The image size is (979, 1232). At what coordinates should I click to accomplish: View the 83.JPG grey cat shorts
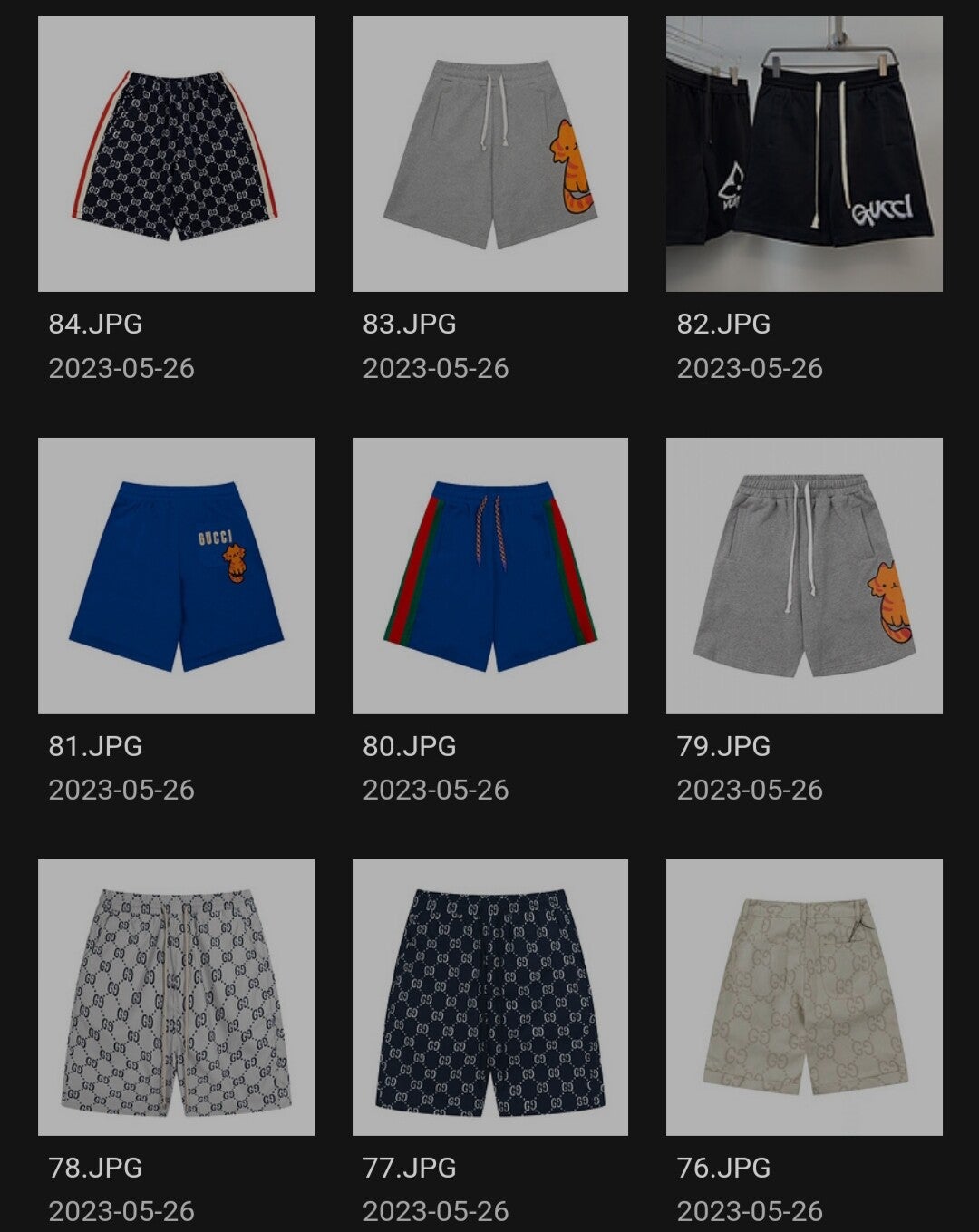pos(489,154)
